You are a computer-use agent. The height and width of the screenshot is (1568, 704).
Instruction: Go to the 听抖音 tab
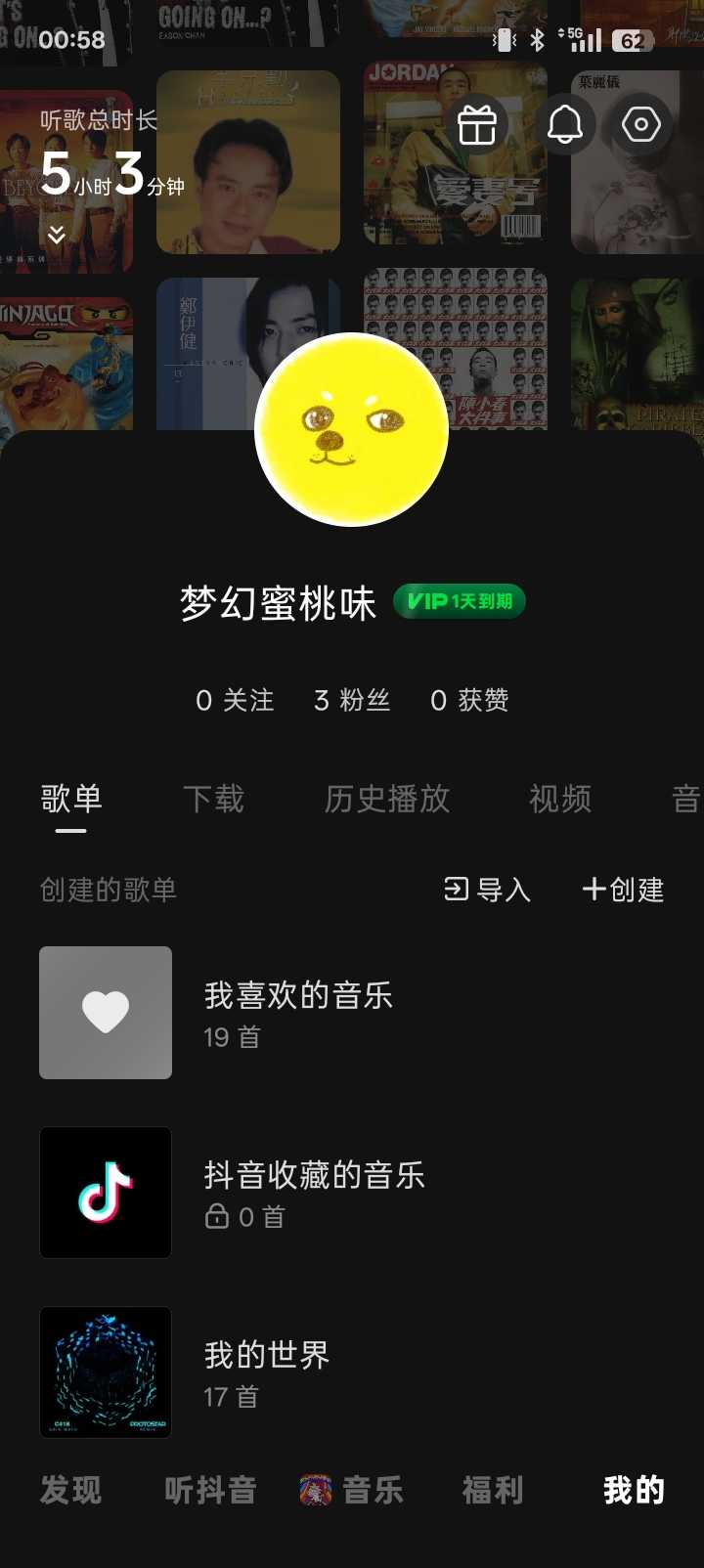(210, 1490)
